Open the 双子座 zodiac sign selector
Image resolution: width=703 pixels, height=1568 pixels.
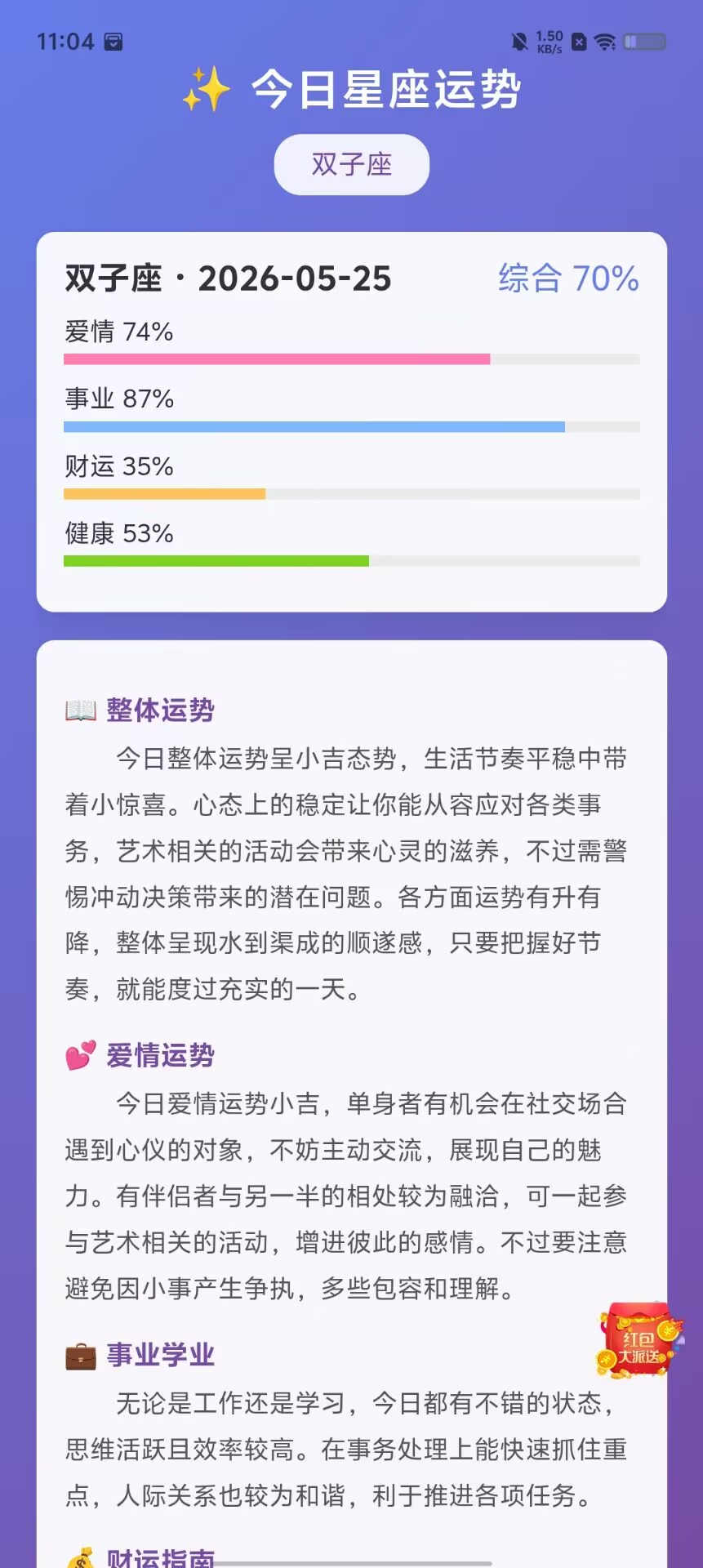tap(351, 165)
